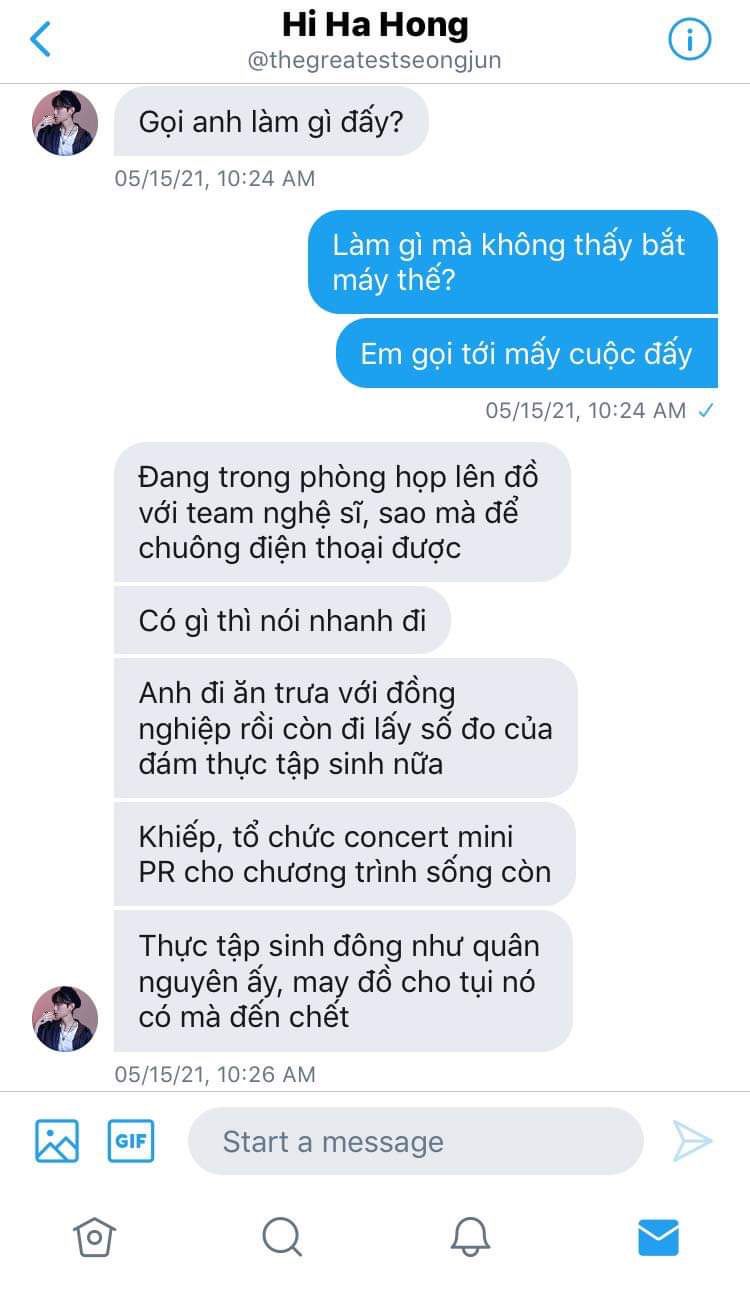This screenshot has height=1289, width=750.
Task: Go back to the message list
Action: click(40, 39)
